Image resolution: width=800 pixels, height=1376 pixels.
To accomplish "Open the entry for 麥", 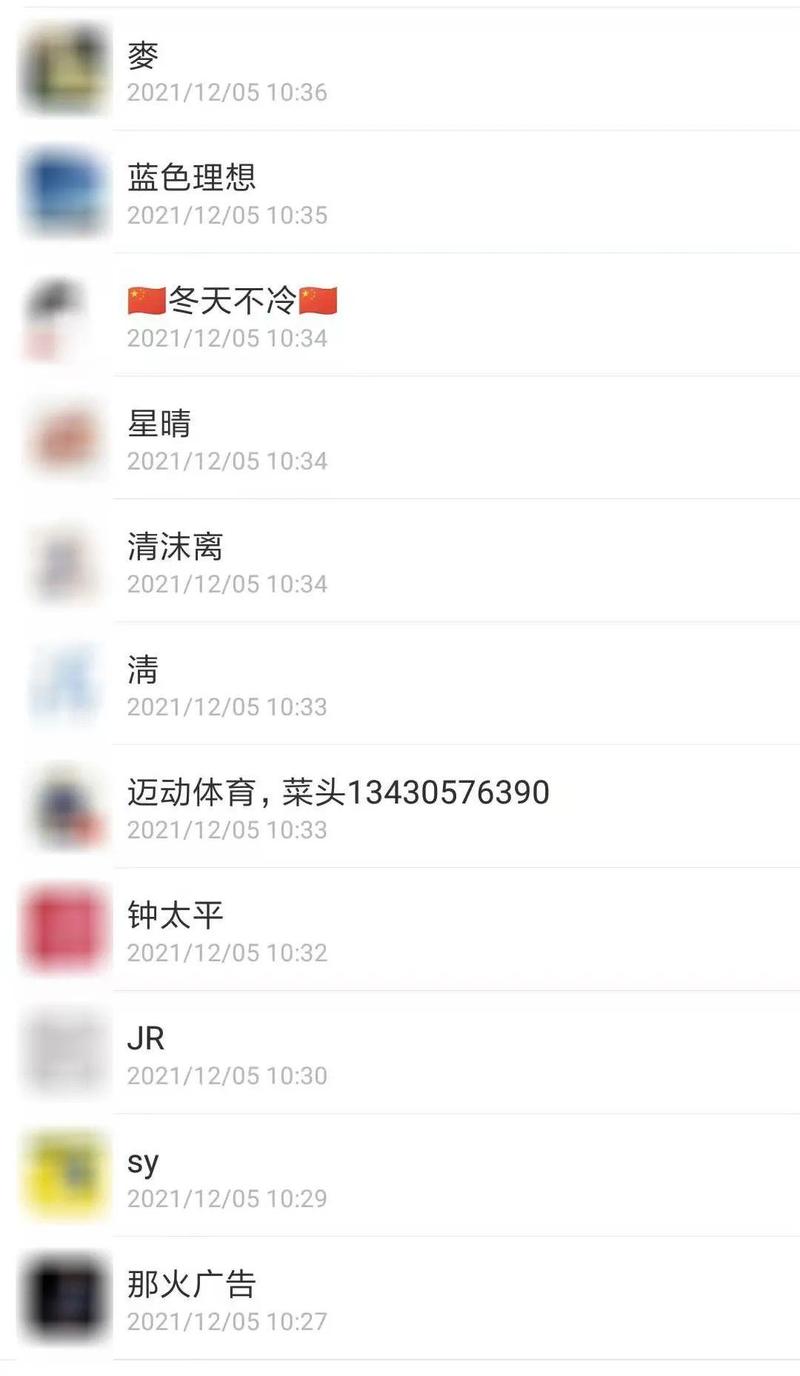I will pos(400,70).
